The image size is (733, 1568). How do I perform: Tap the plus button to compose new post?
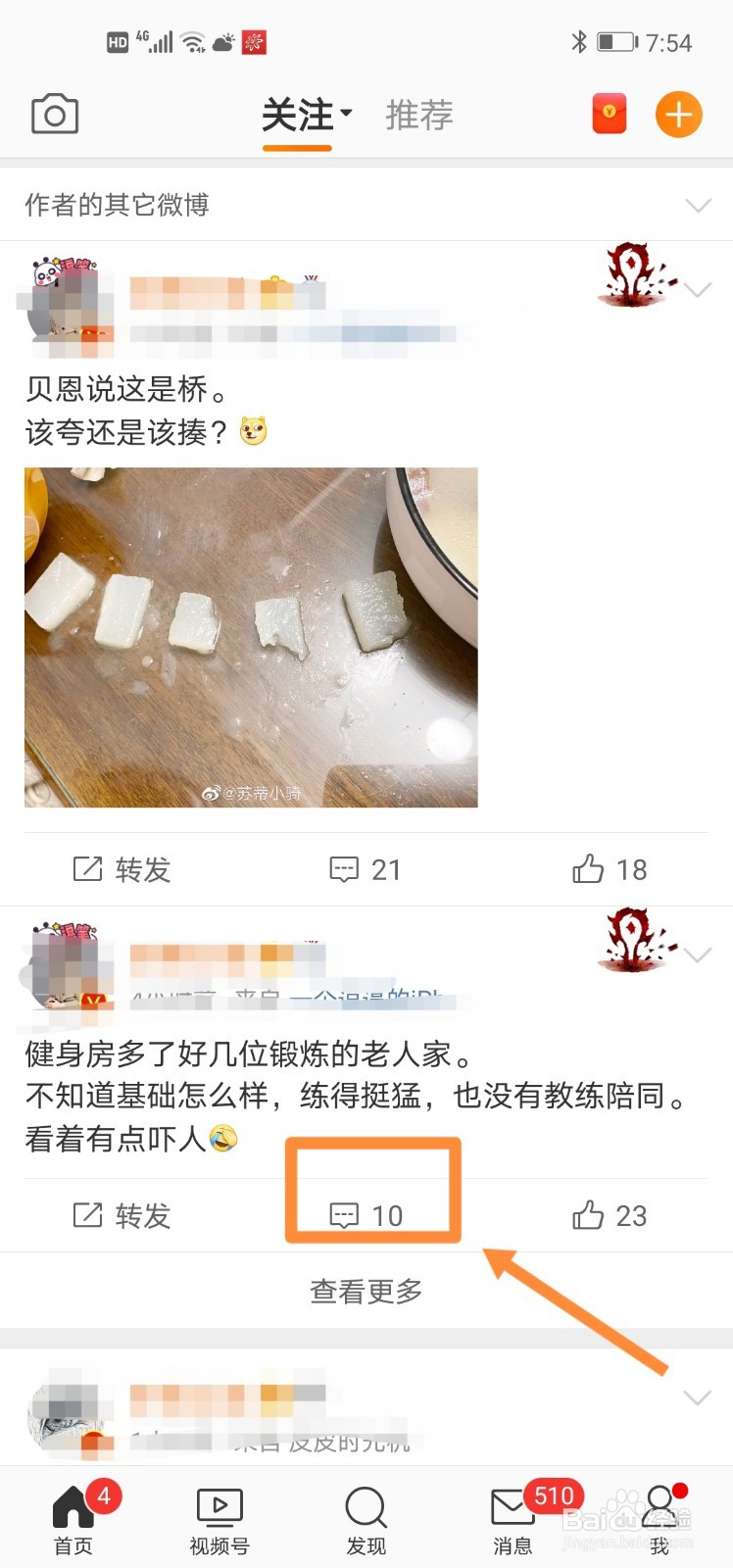678,114
